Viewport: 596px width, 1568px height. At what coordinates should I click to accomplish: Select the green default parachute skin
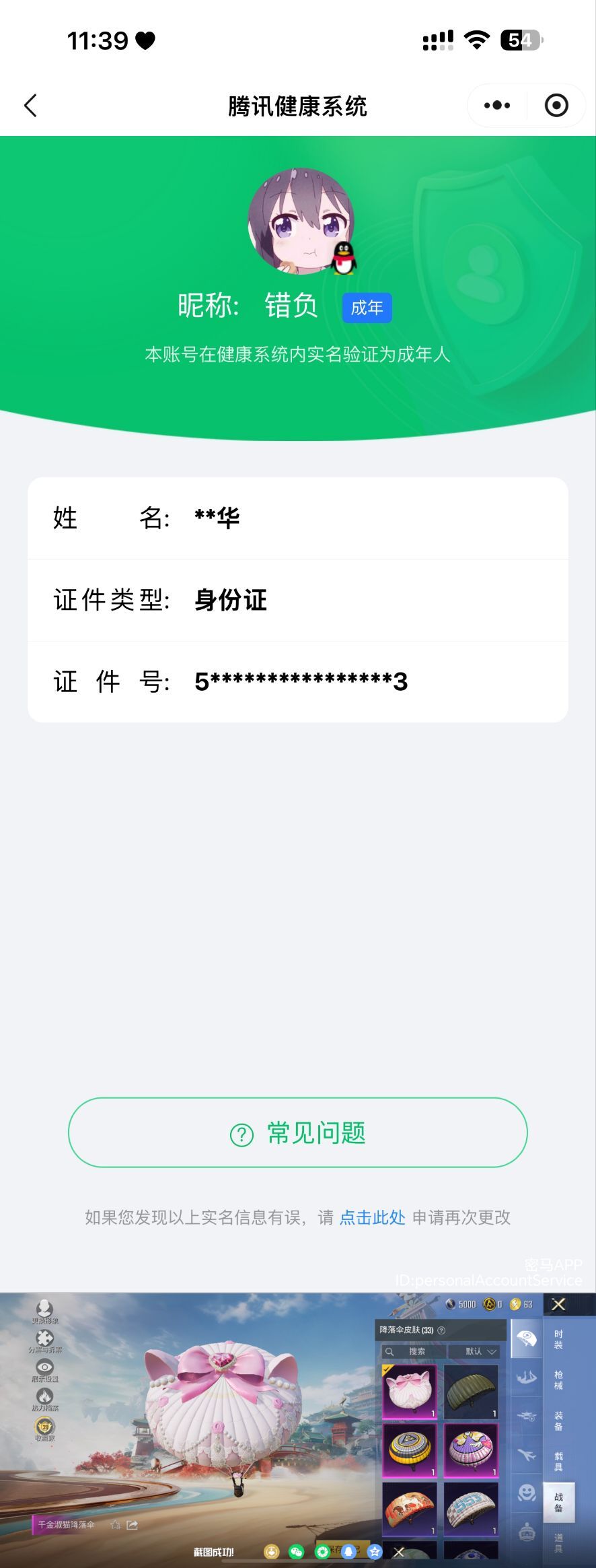(x=471, y=1390)
